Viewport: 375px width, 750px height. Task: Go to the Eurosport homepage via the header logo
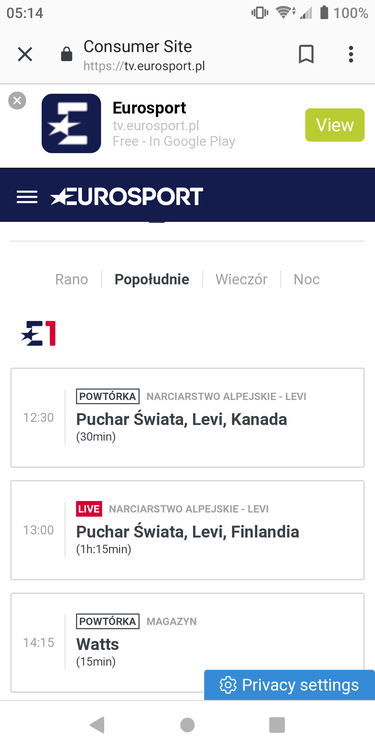(127, 197)
